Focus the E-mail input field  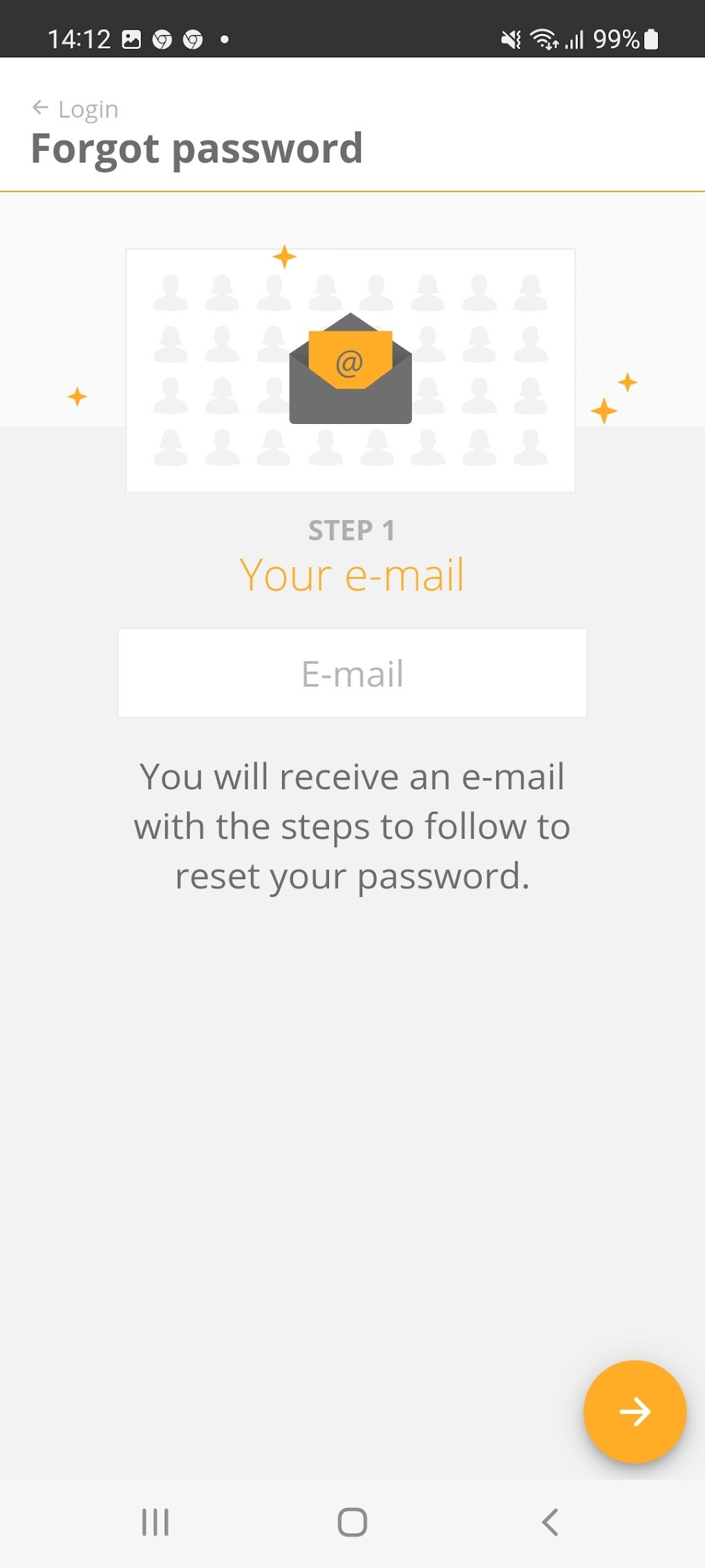pos(352,673)
